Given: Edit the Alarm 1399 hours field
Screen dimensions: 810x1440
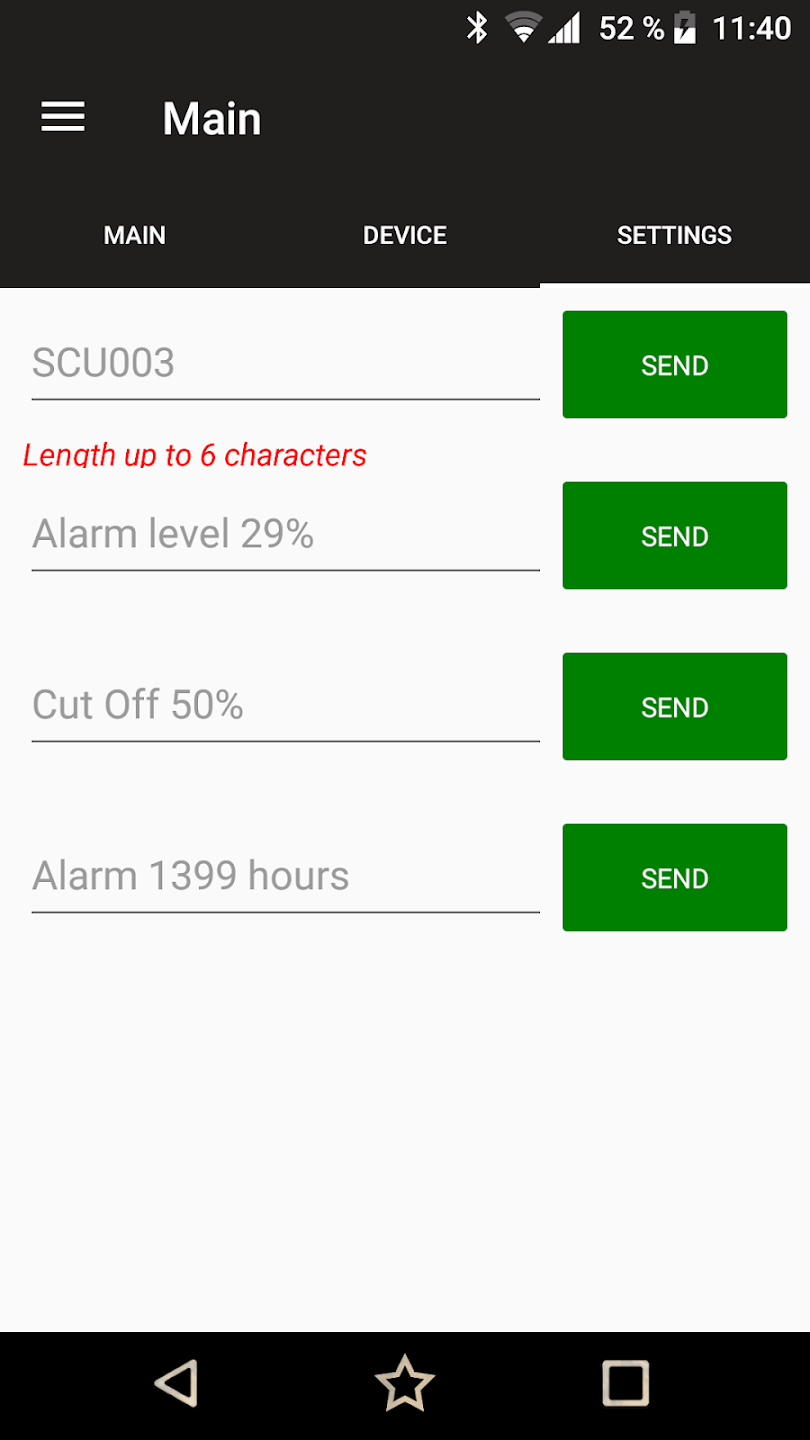Looking at the screenshot, I should click(x=285, y=877).
